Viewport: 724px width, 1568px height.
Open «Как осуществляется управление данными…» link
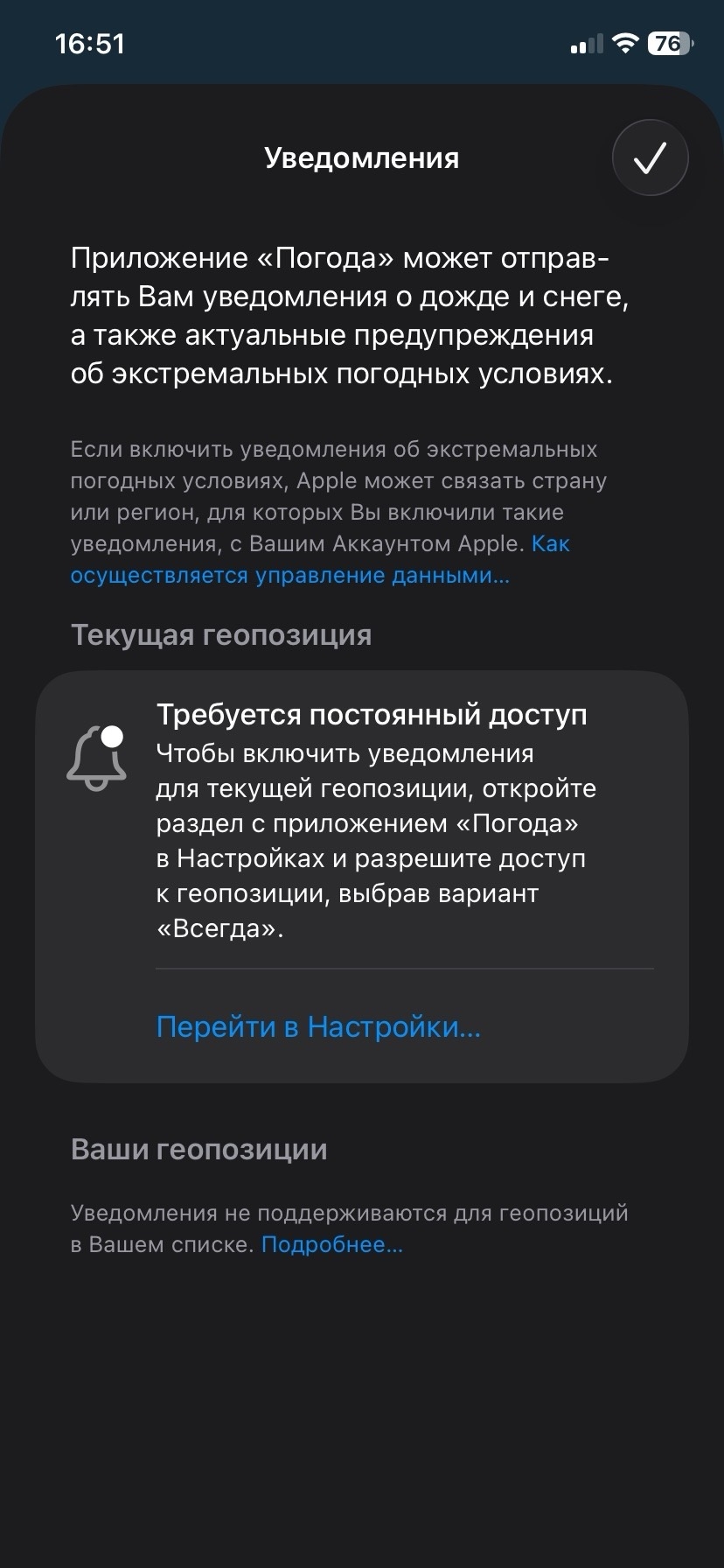point(289,576)
